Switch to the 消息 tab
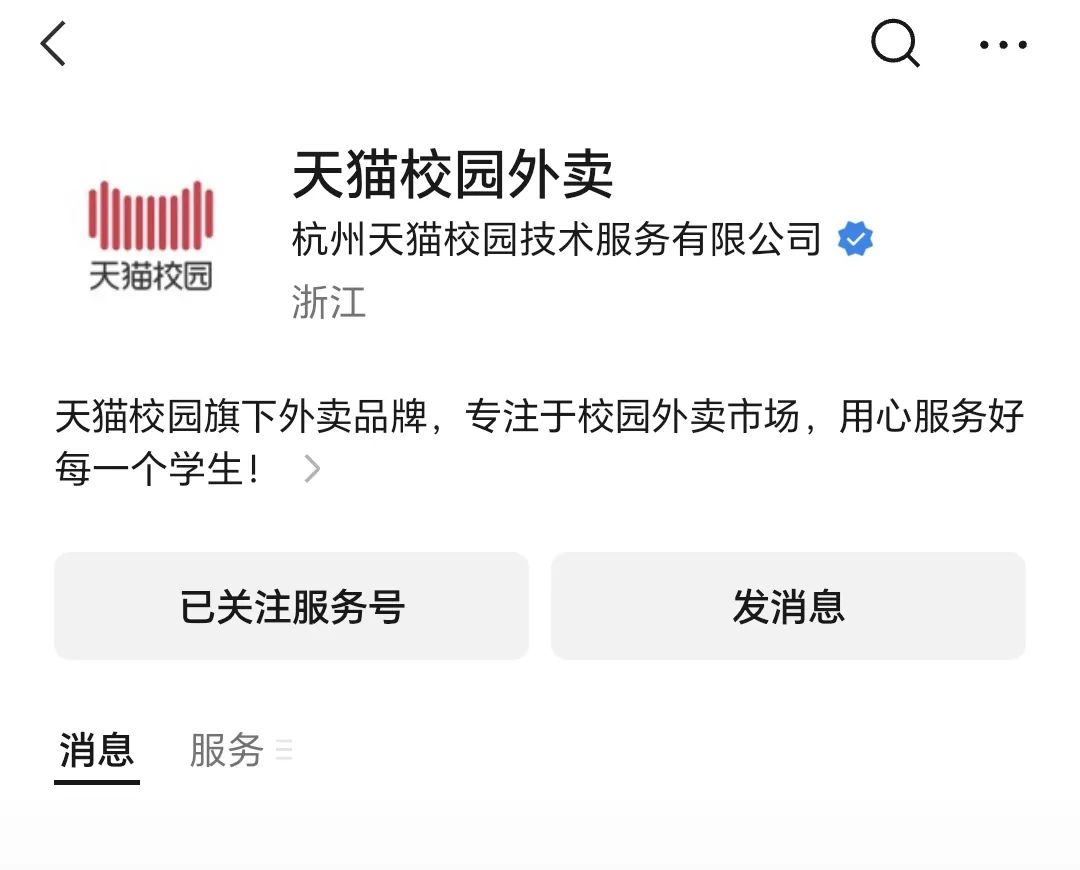 97,751
